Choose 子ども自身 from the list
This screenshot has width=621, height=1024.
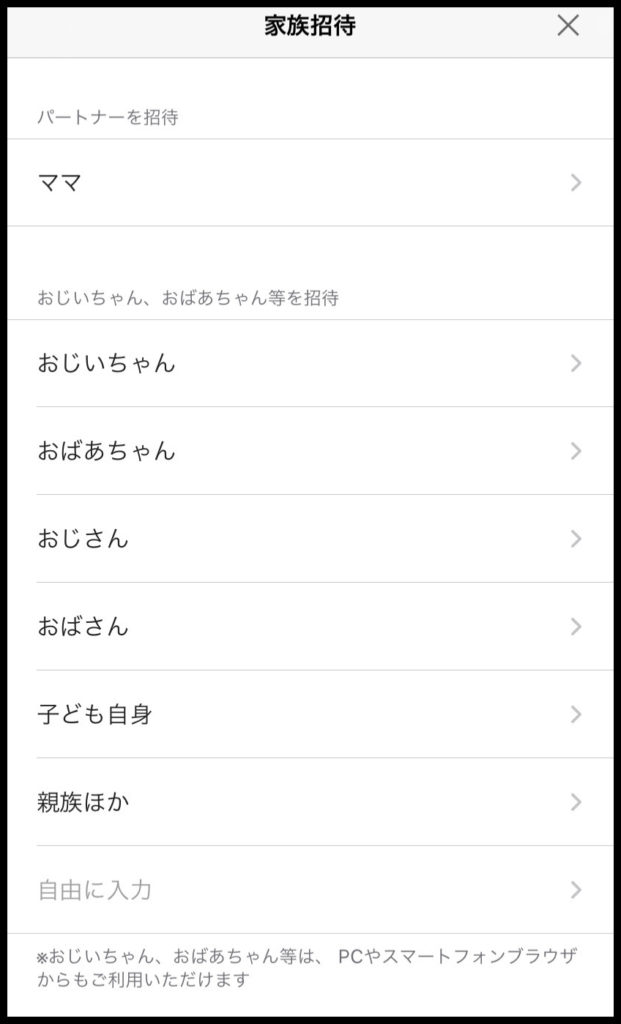tap(310, 714)
